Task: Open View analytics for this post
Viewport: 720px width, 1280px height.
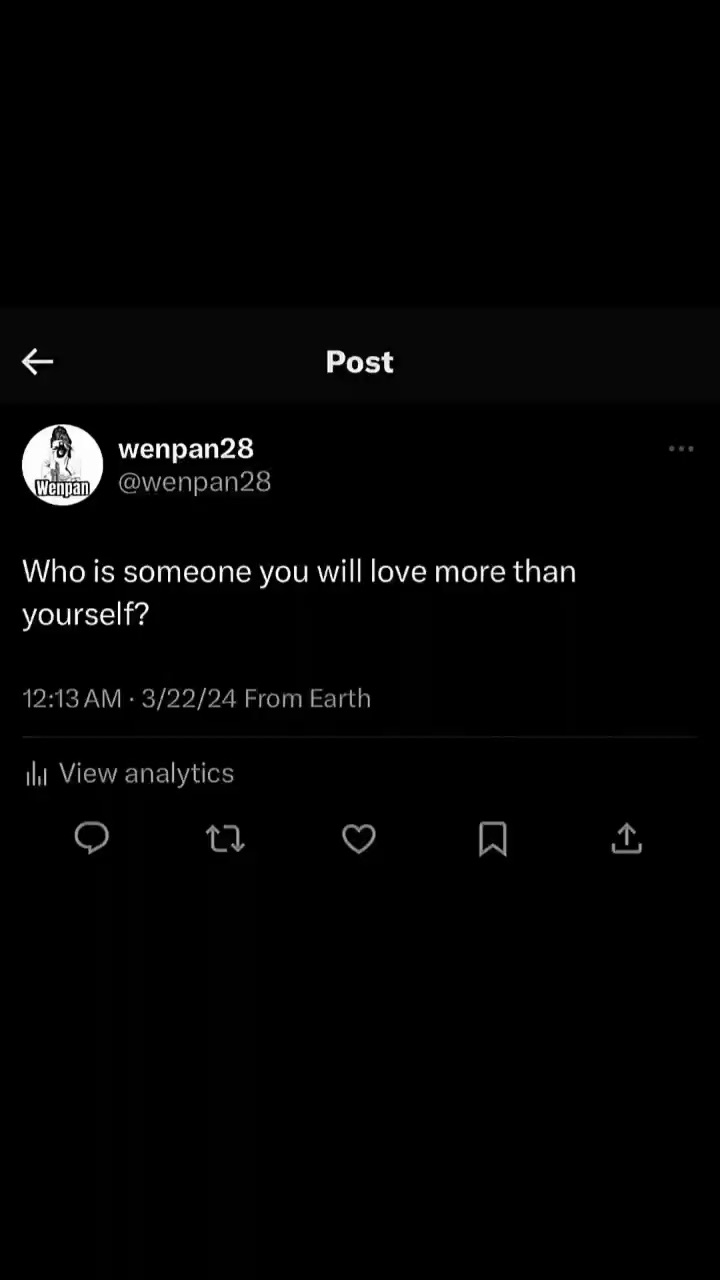Action: [x=129, y=773]
